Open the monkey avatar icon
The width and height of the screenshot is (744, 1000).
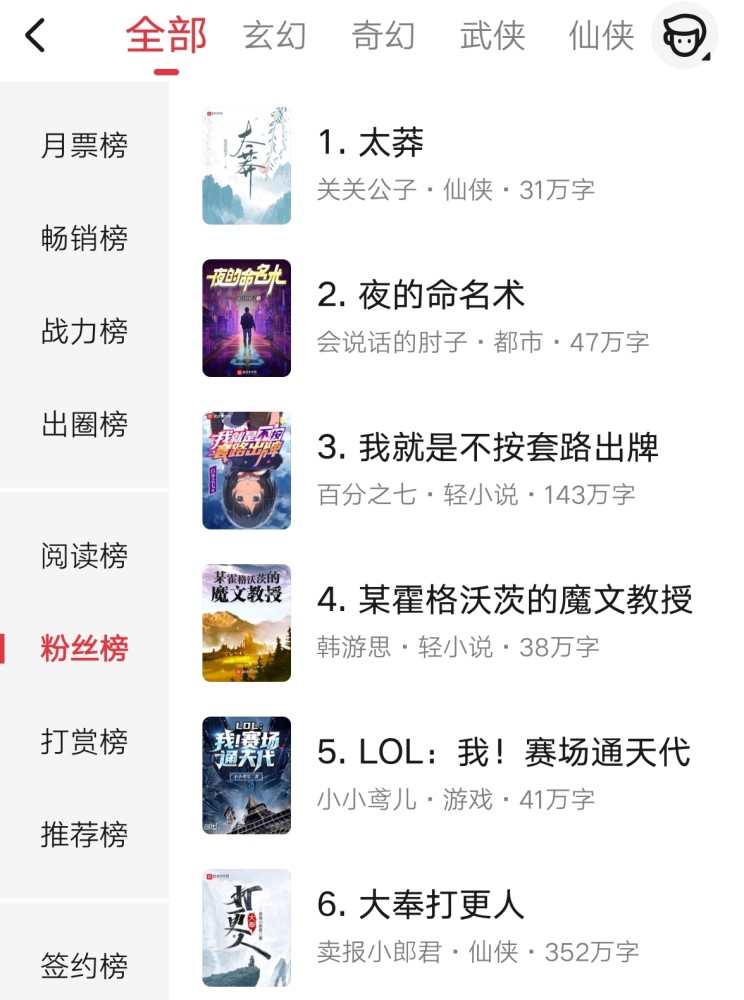click(685, 36)
